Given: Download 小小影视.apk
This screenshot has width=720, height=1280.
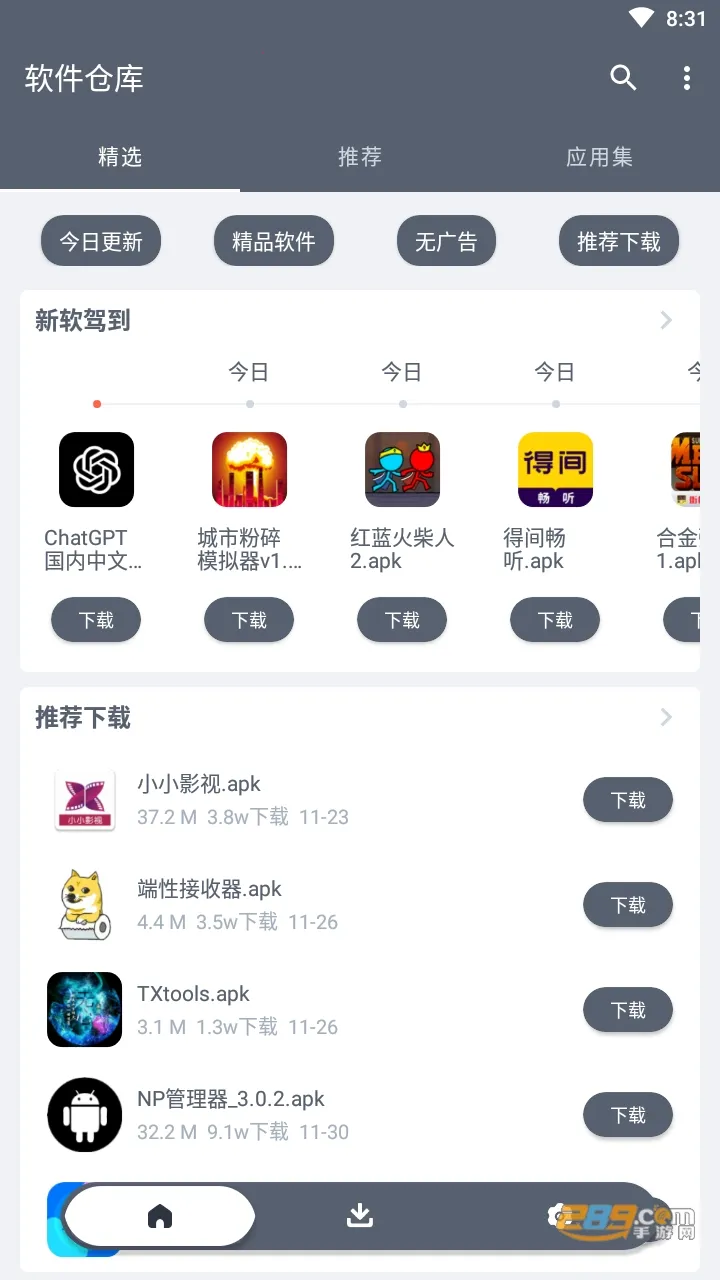Looking at the screenshot, I should pyautogui.click(x=628, y=800).
